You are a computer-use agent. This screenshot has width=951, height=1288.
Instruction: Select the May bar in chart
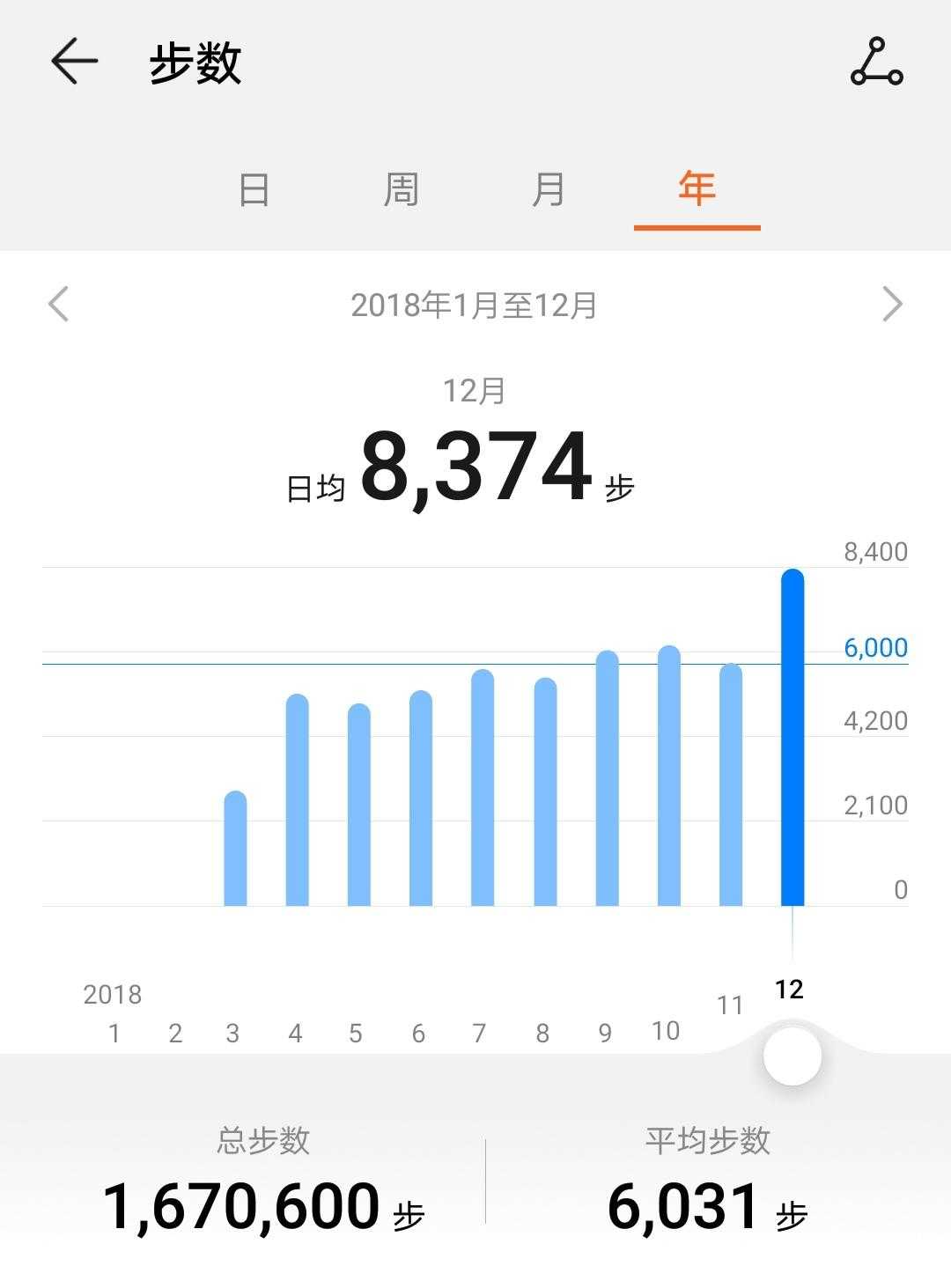click(359, 805)
